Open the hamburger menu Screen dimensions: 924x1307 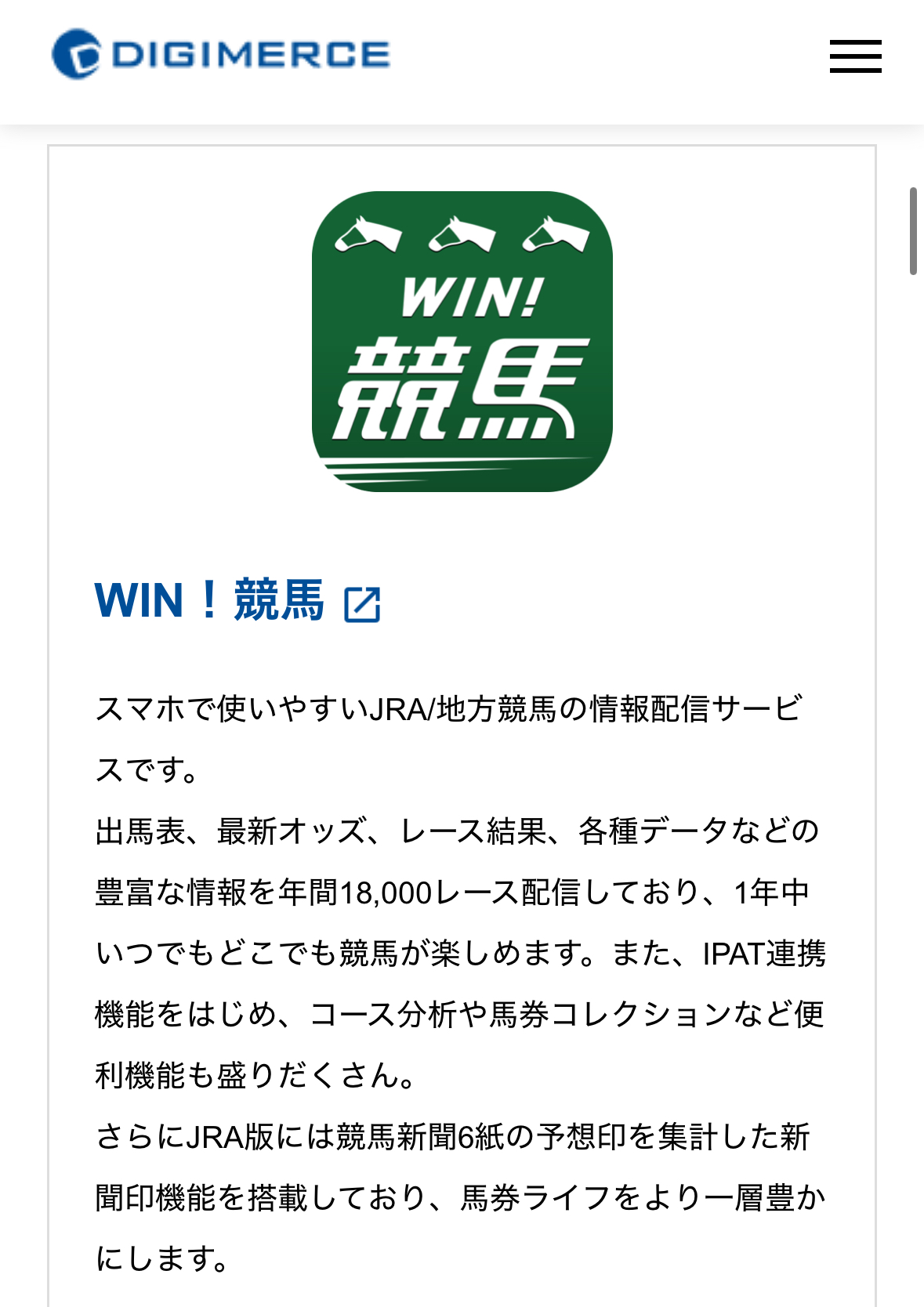(855, 56)
